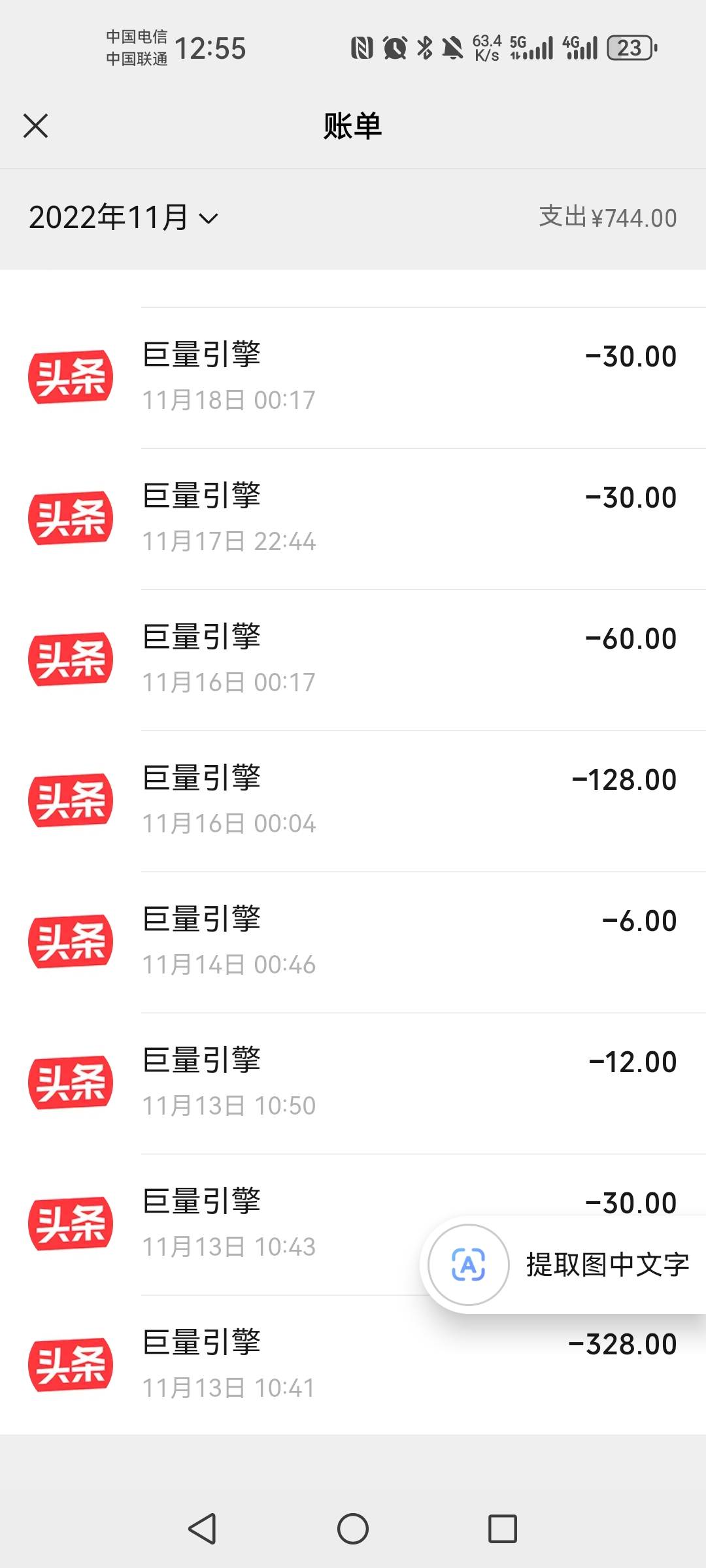View the 11月16日 00:04 巨量引擎 payment
The width and height of the screenshot is (706, 1568).
pos(353,800)
